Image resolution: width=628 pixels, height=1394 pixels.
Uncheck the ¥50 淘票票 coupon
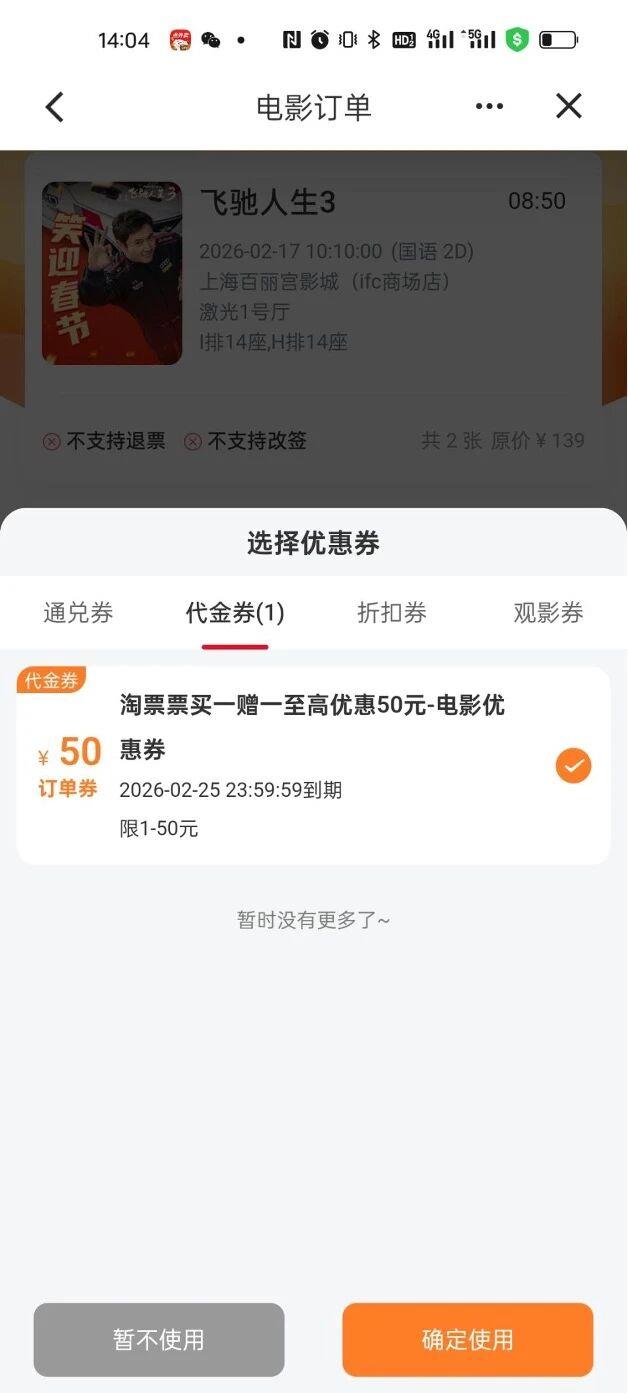click(573, 766)
